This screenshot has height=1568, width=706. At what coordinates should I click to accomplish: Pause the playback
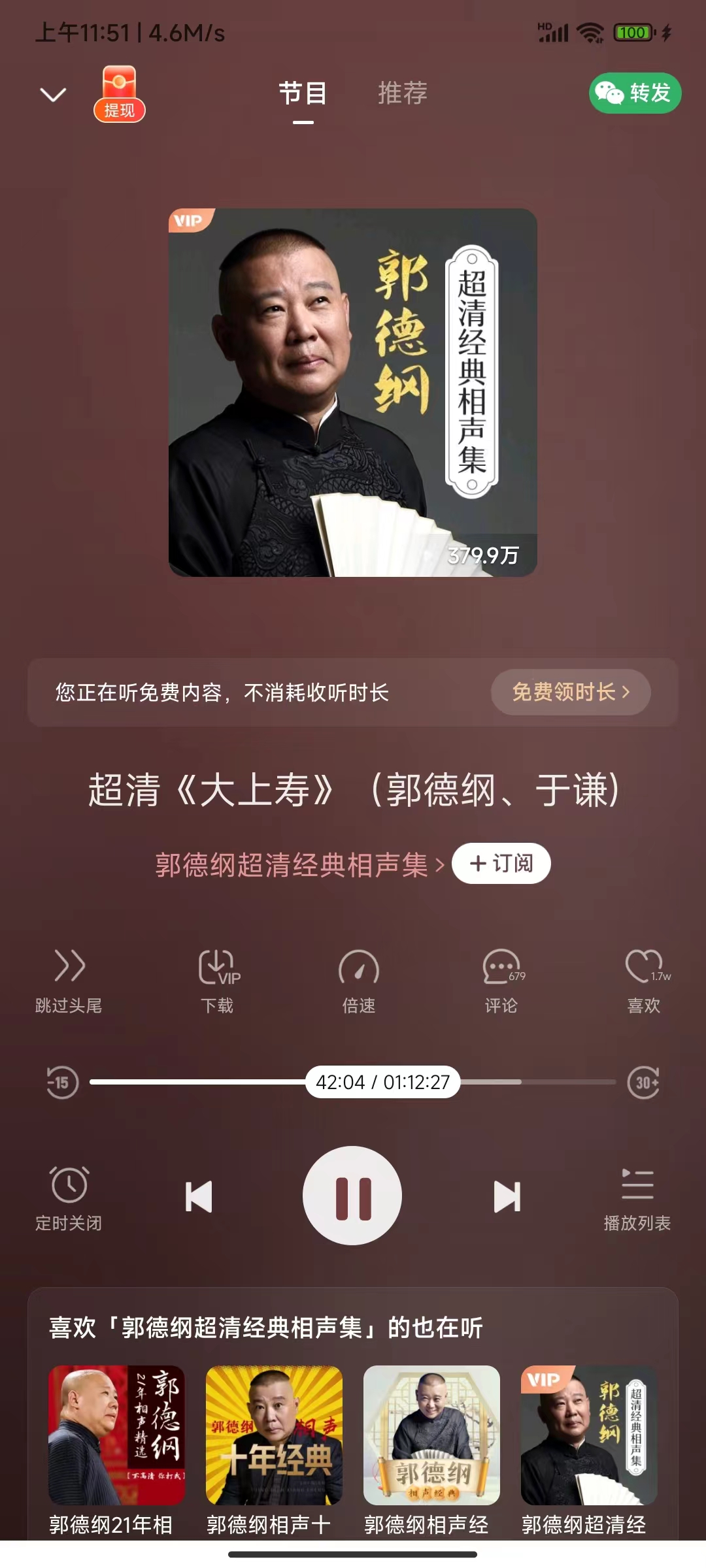(x=352, y=1196)
